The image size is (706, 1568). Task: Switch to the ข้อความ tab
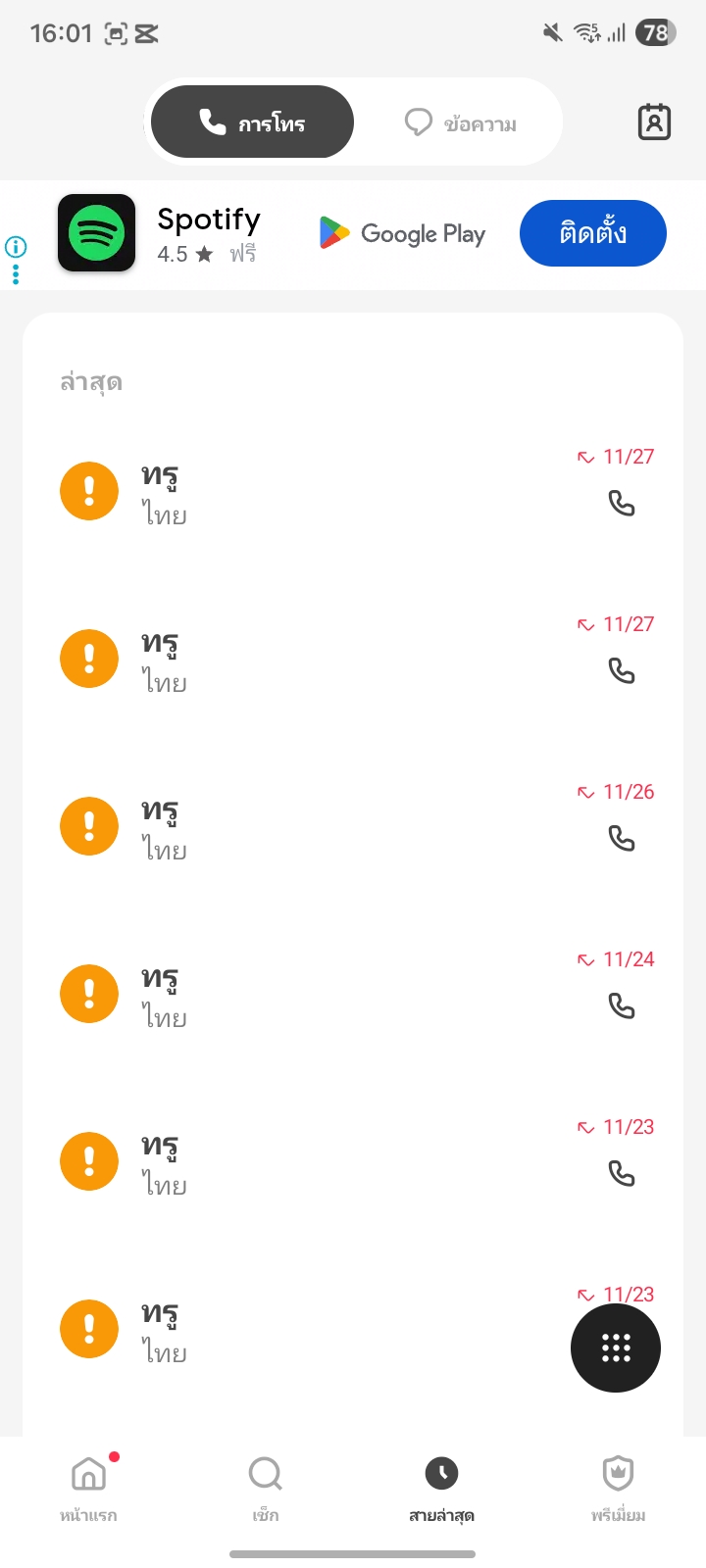tap(461, 123)
